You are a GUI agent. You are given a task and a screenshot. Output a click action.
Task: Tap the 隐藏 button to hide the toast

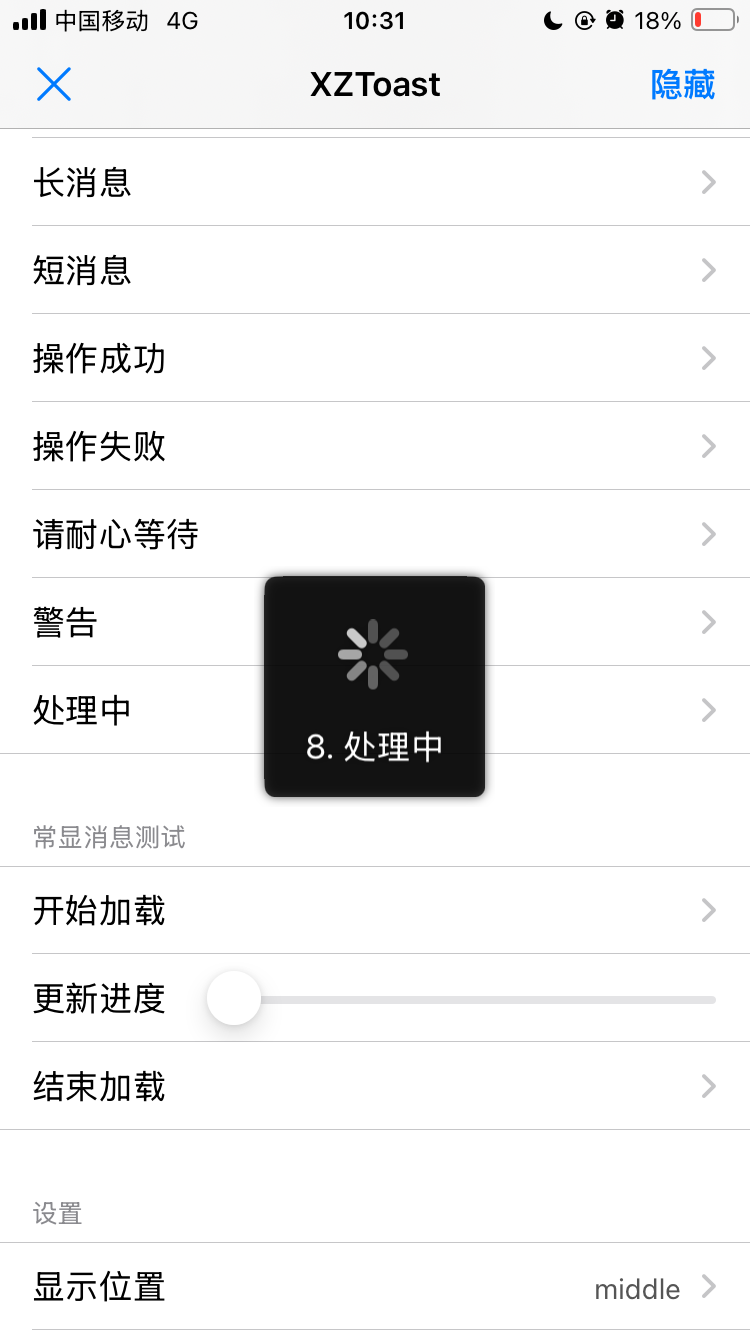click(683, 85)
